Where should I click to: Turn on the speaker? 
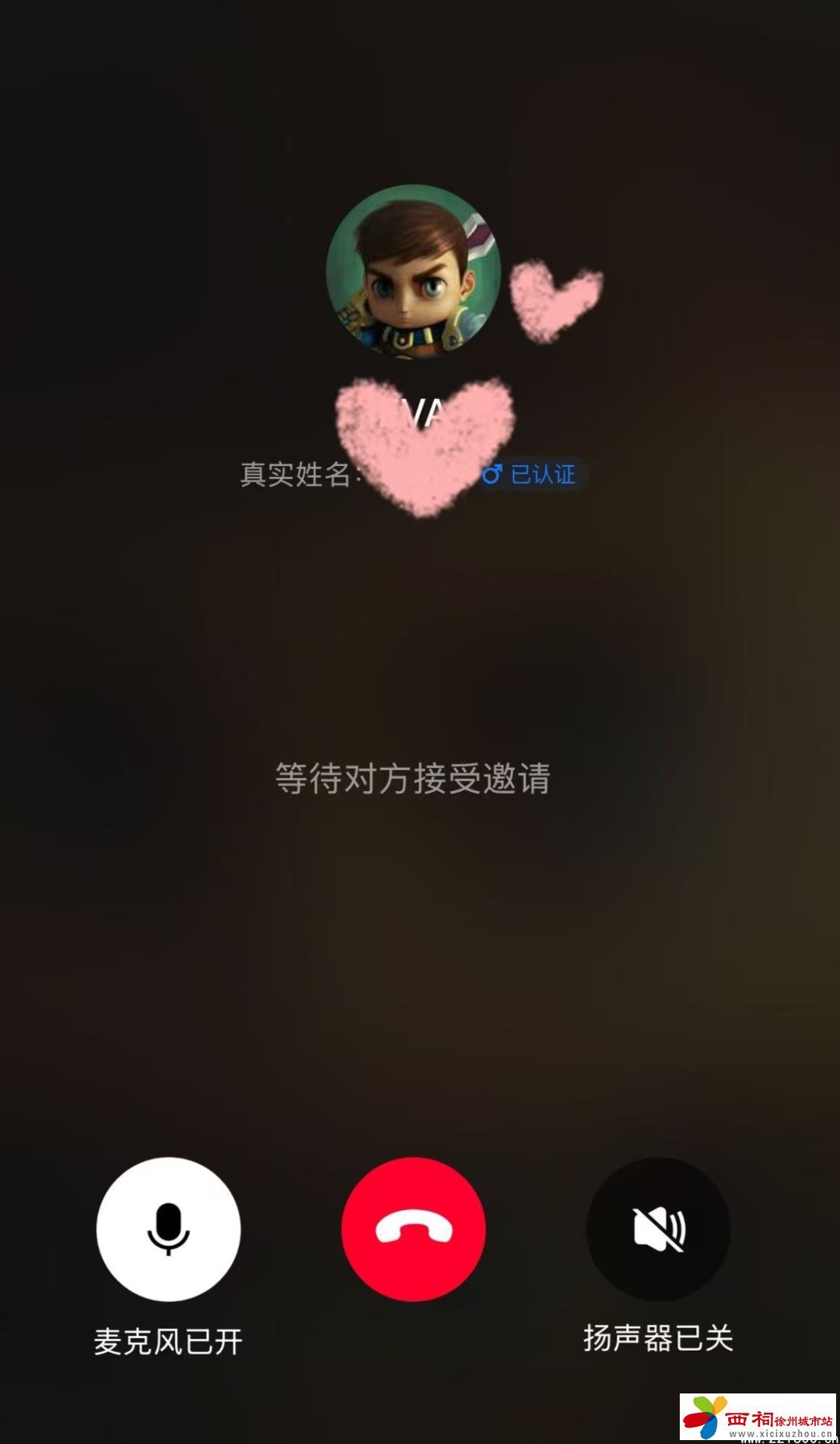[658, 1228]
